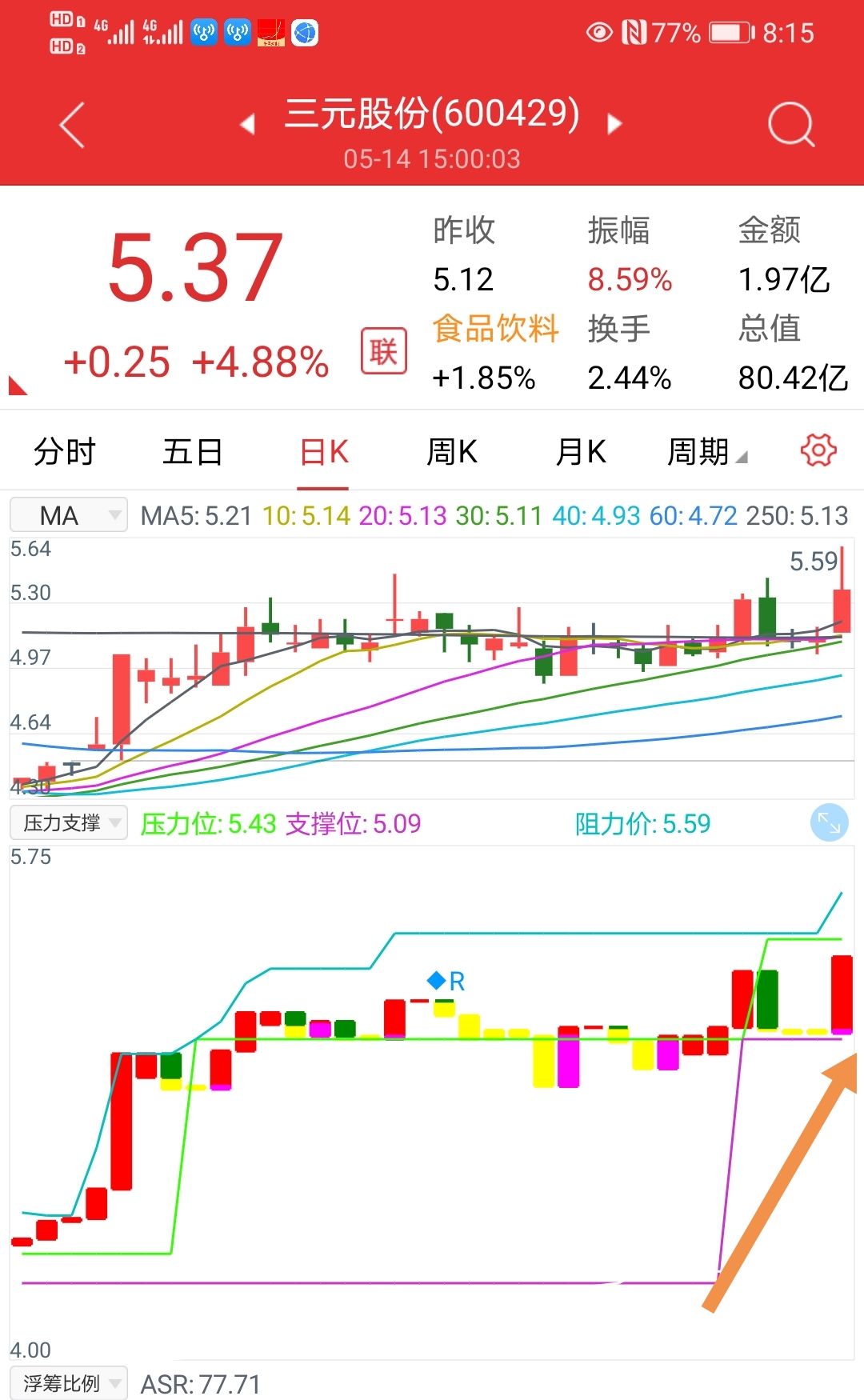This screenshot has height=1400, width=864.
Task: Expand the indicator chart to fullscreen
Action: [x=829, y=822]
